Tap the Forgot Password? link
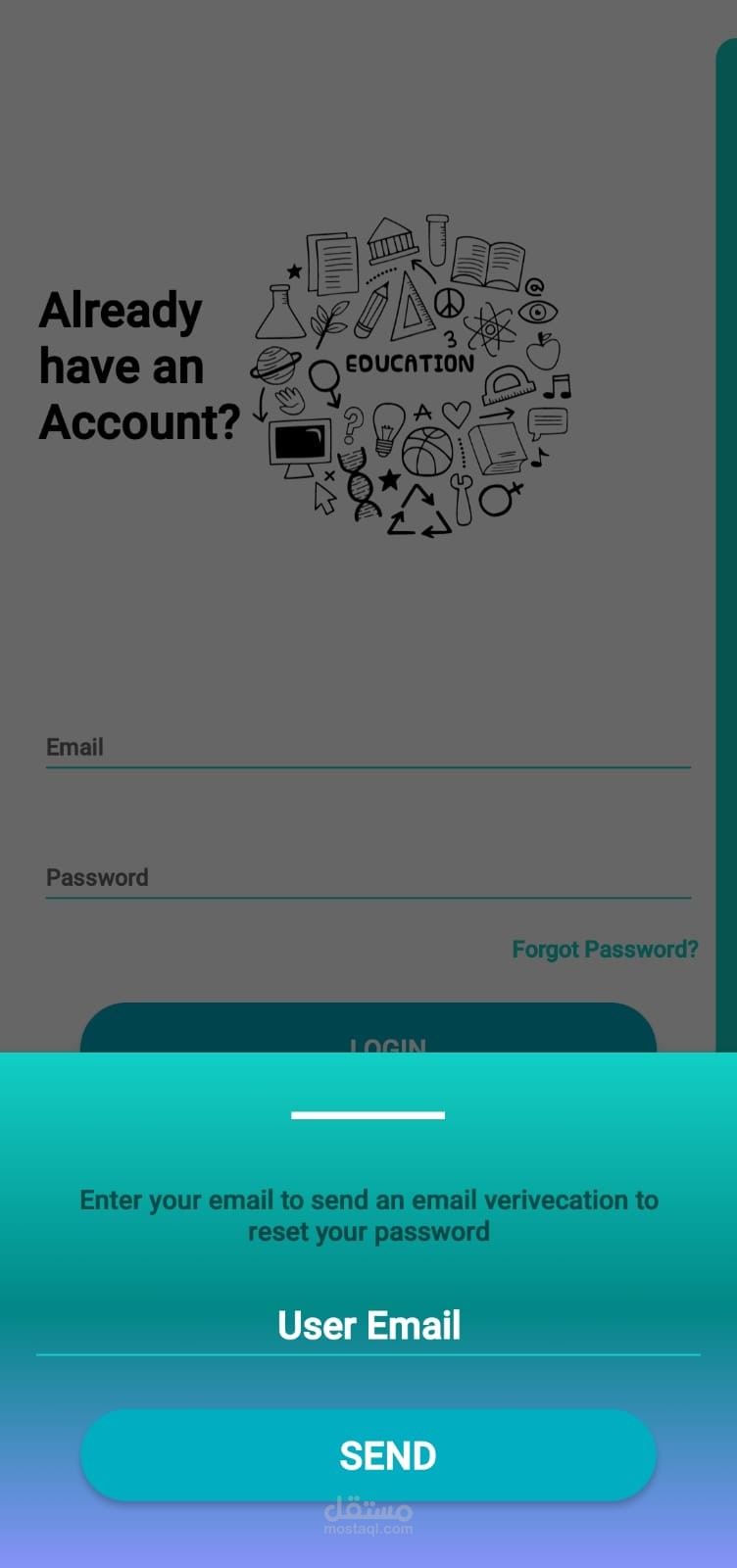Image resolution: width=737 pixels, height=1568 pixels. coord(605,949)
